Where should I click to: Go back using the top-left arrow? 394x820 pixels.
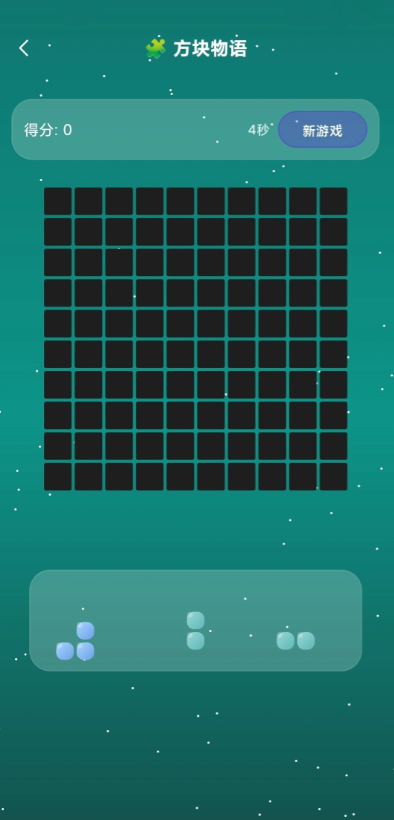coord(24,49)
